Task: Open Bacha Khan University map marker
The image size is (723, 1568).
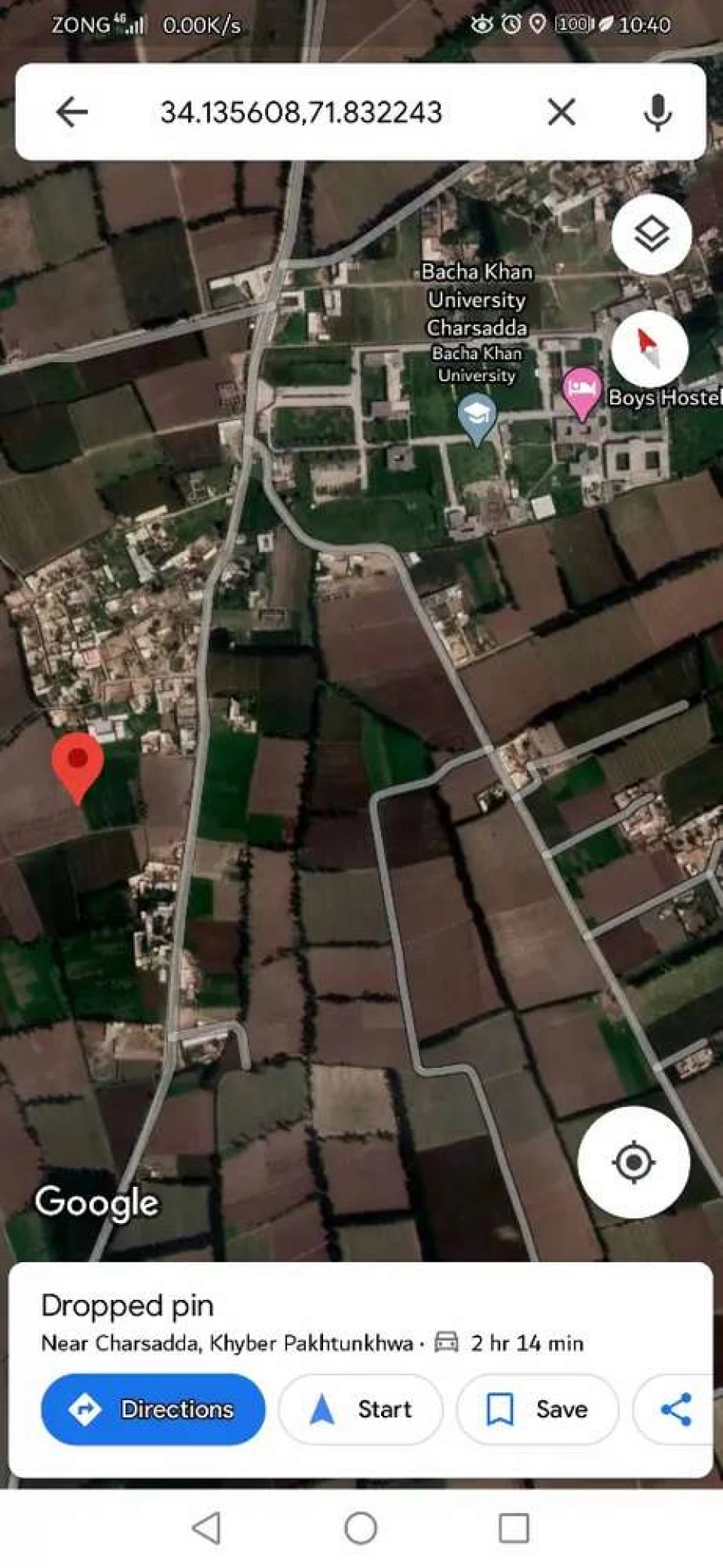Action: (x=477, y=416)
